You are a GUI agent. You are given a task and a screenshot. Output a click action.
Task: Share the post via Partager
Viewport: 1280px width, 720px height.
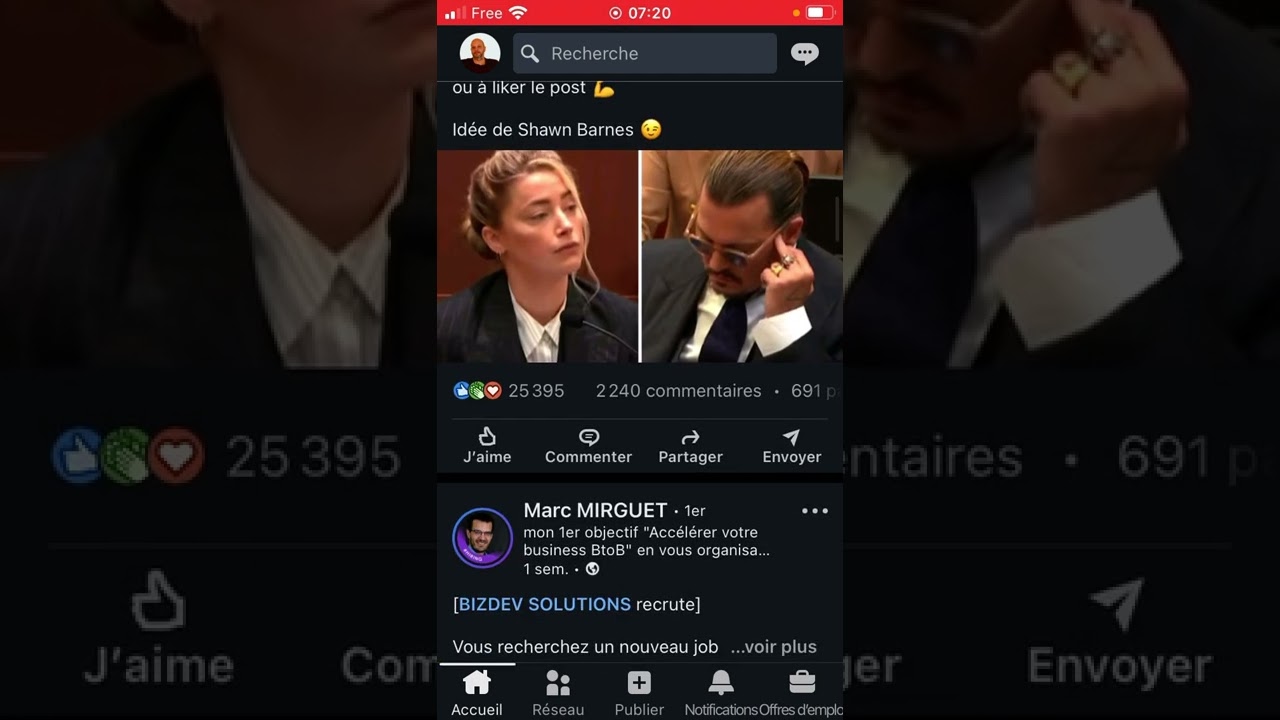pyautogui.click(x=690, y=446)
